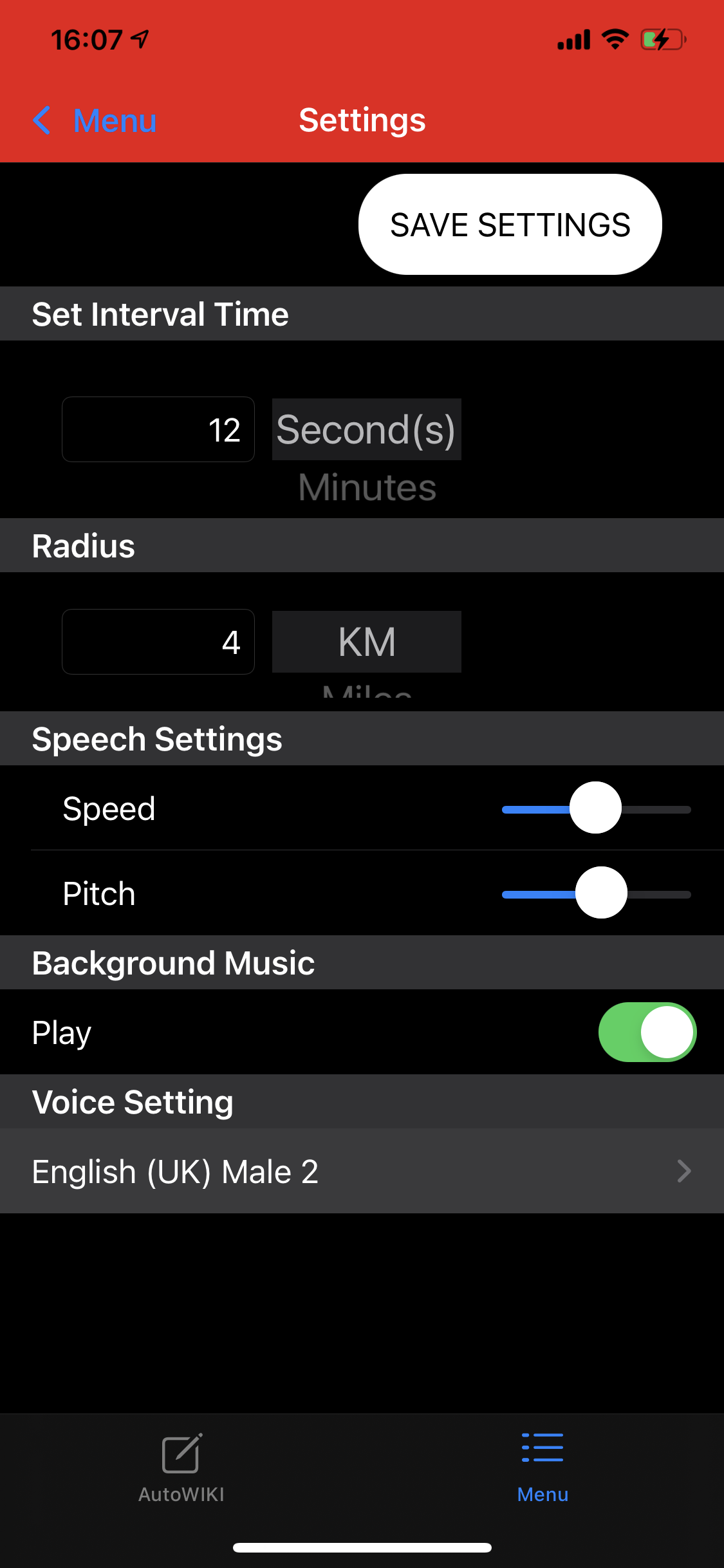The width and height of the screenshot is (724, 1568).
Task: Tap the KM radius unit picker
Action: 367,642
